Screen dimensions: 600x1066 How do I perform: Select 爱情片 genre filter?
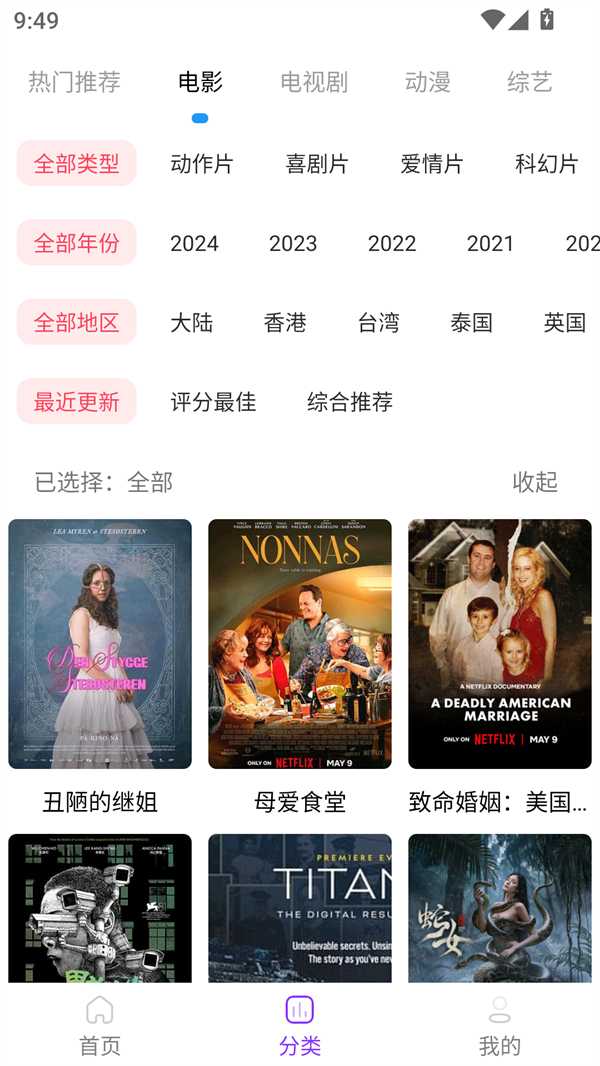tap(432, 164)
